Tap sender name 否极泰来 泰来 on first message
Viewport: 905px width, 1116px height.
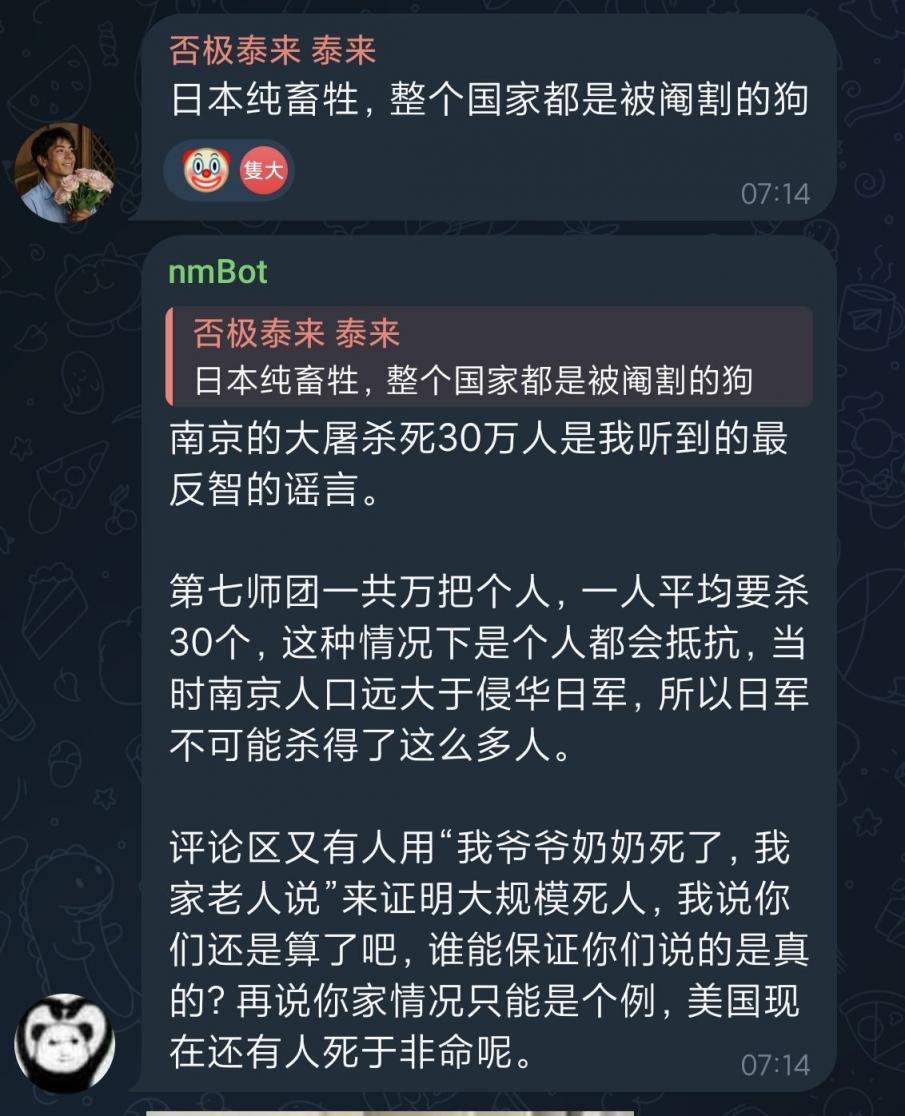(272, 49)
